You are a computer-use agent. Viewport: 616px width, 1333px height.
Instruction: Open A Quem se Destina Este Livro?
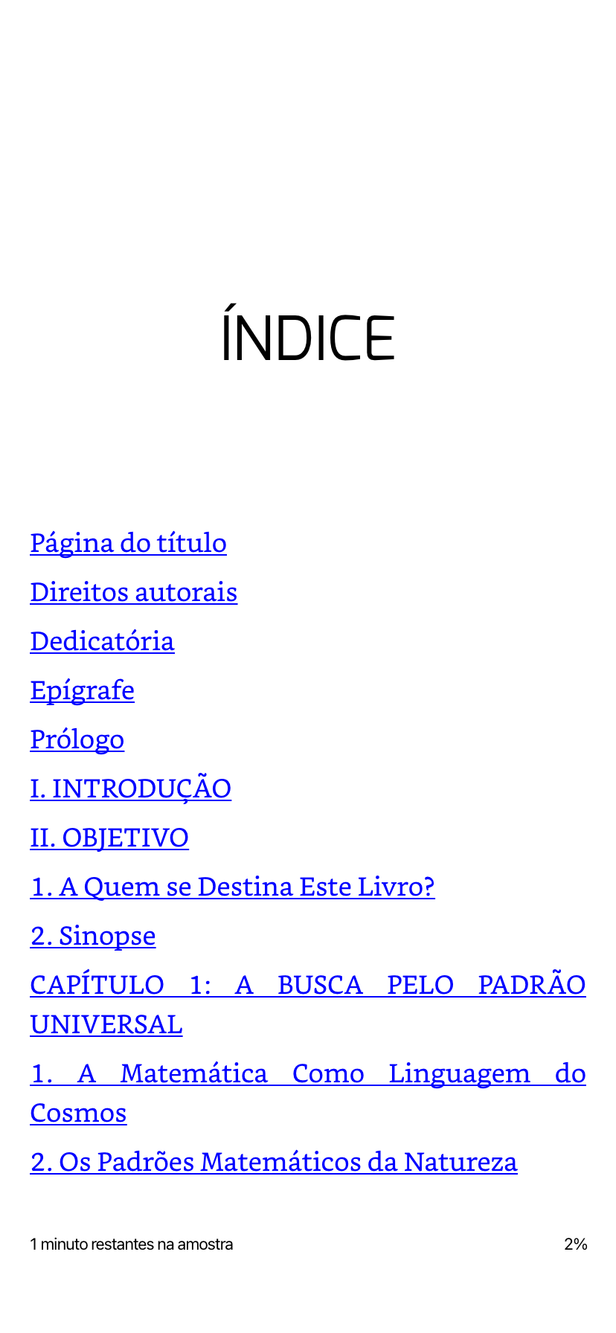[232, 887]
